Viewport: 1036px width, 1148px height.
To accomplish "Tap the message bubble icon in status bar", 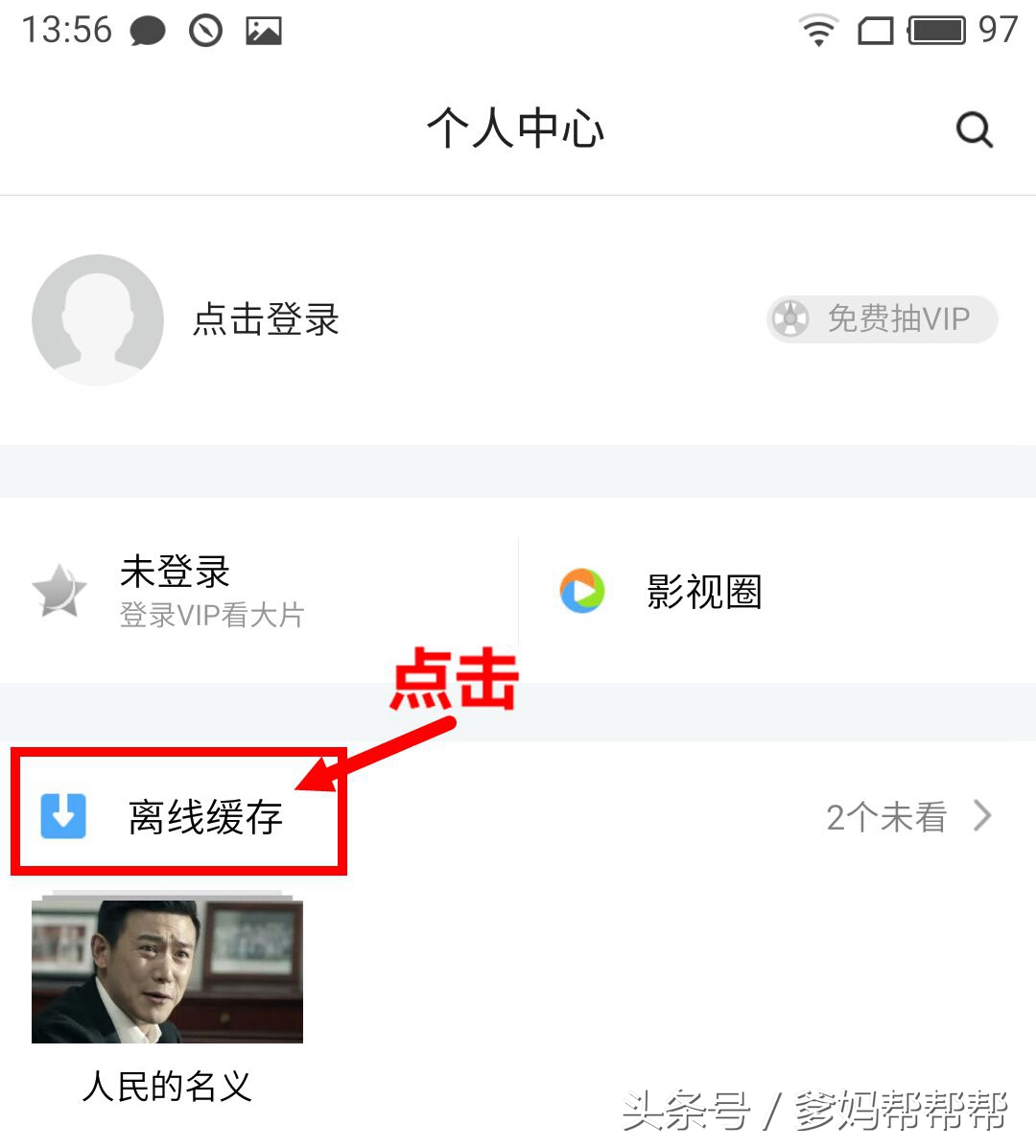I will pyautogui.click(x=149, y=29).
